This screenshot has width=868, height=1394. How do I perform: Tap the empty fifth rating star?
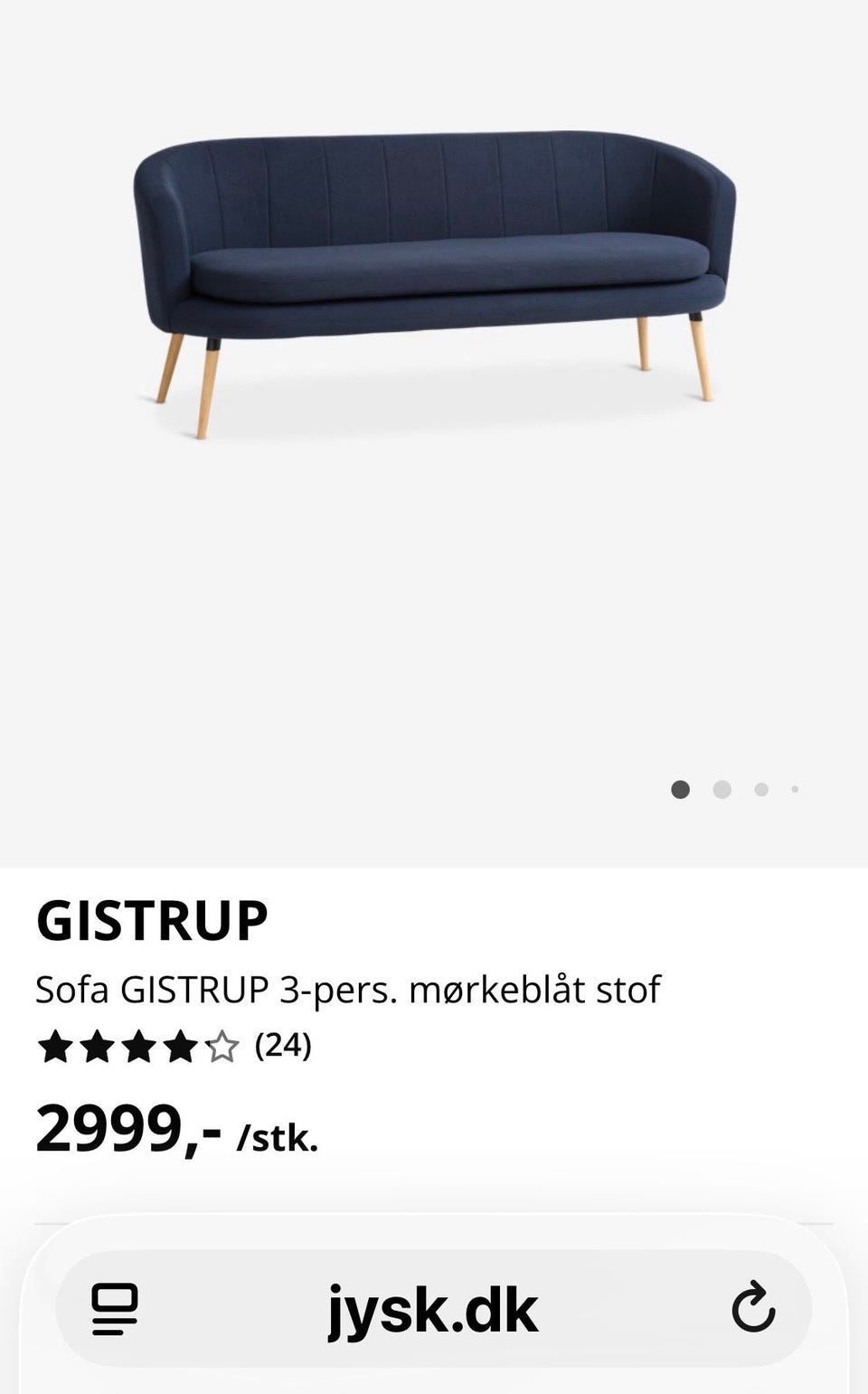point(219,1049)
